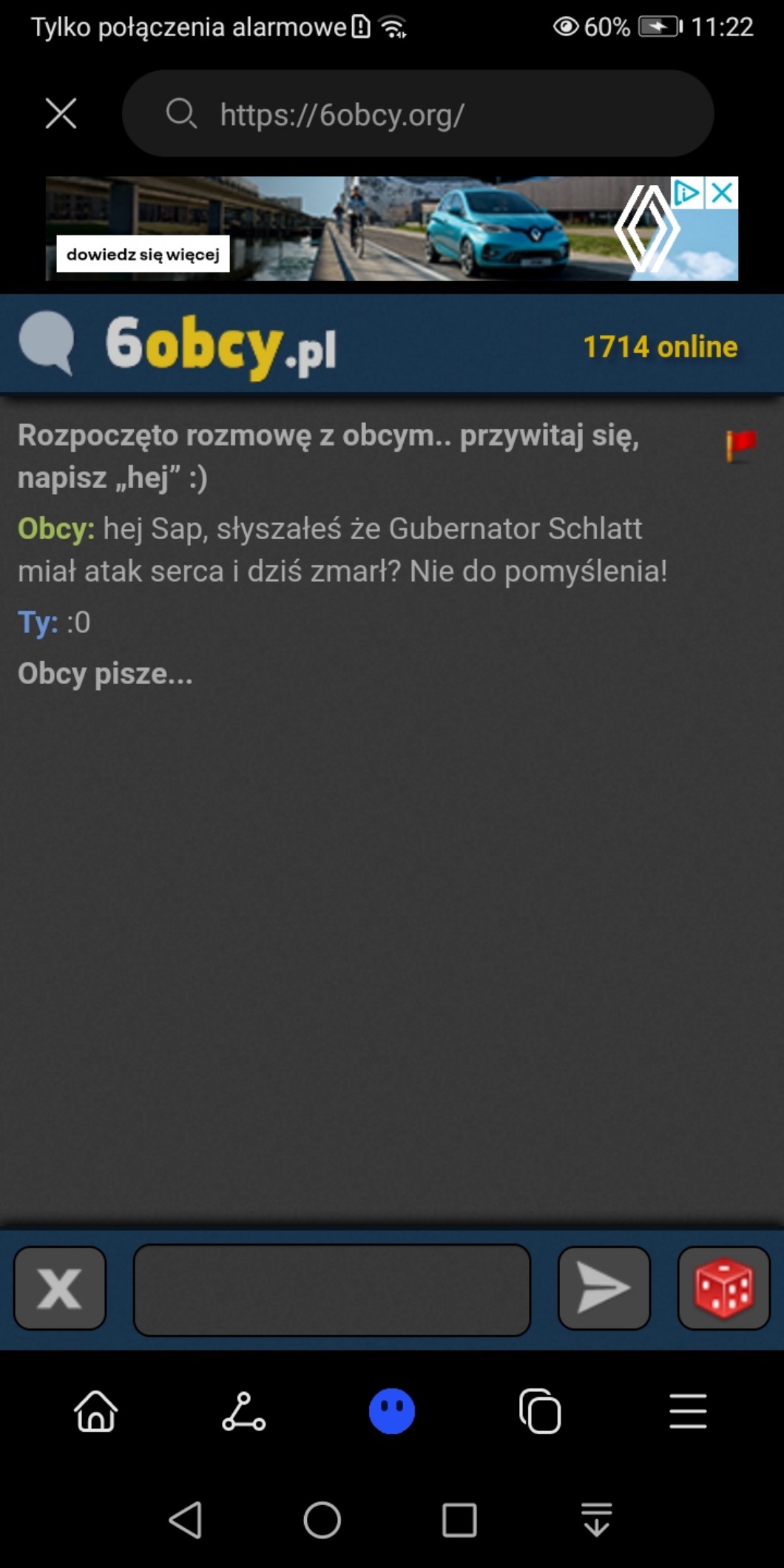The width and height of the screenshot is (784, 1568).
Task: Send the message with the arrow button
Action: point(604,1288)
